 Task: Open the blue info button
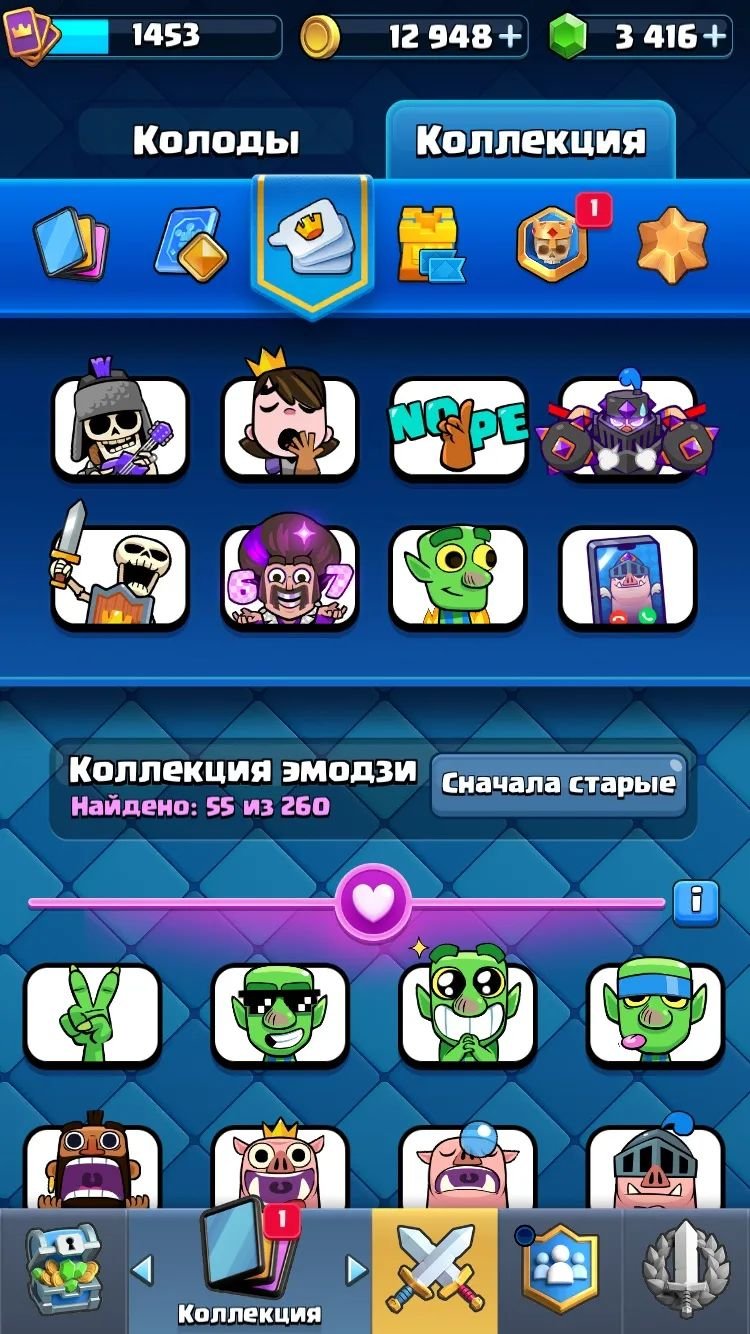point(696,903)
